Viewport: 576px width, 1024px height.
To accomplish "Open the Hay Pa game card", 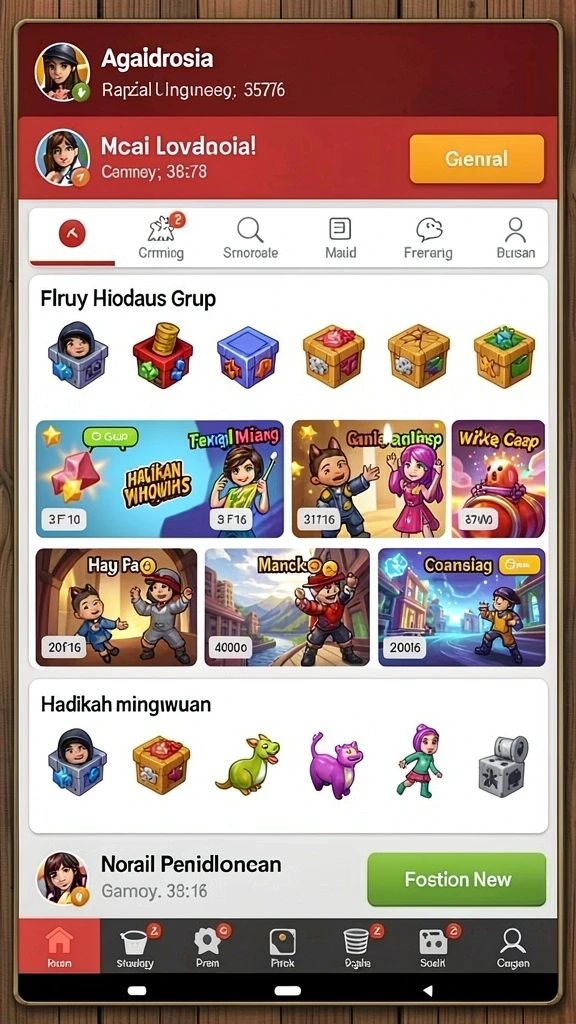I will point(116,607).
